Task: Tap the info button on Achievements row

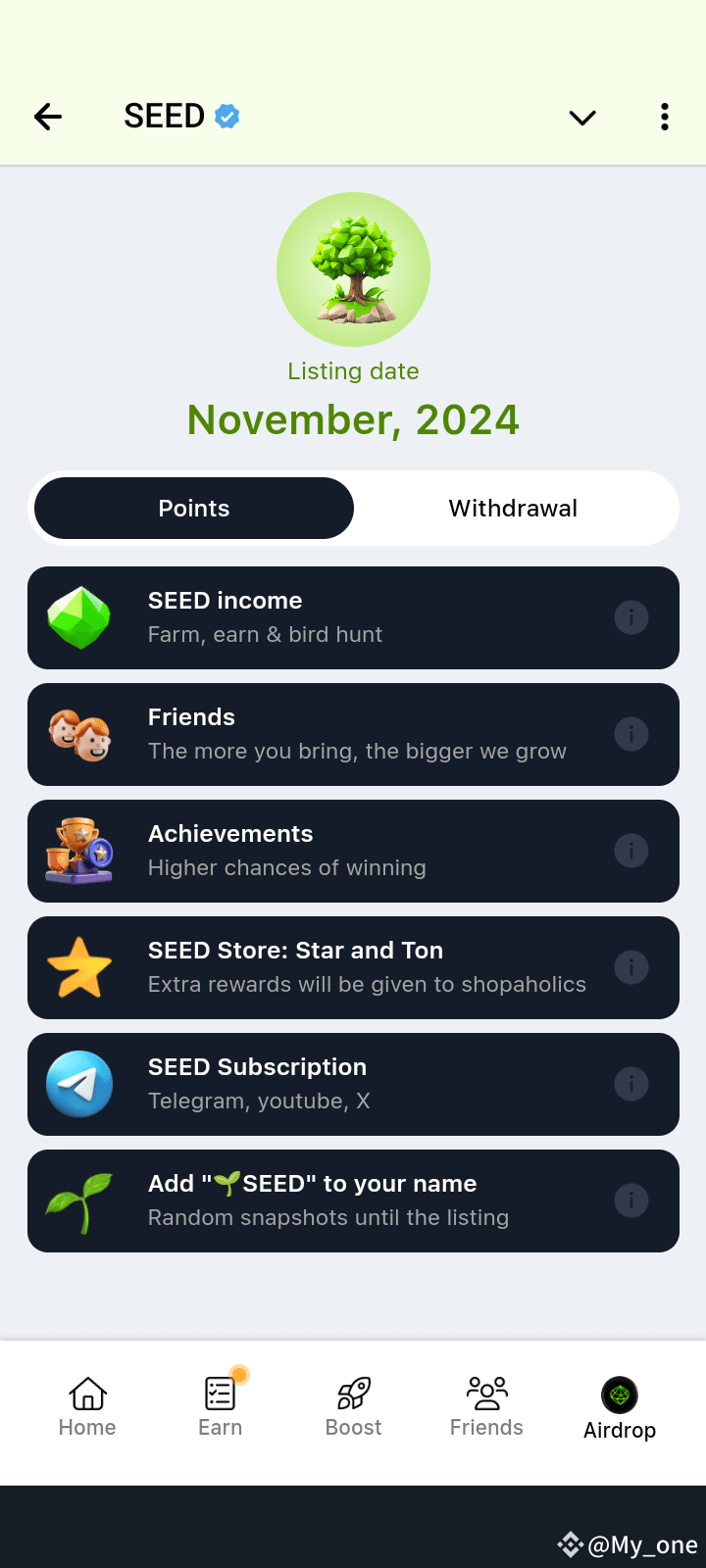Action: click(x=631, y=851)
